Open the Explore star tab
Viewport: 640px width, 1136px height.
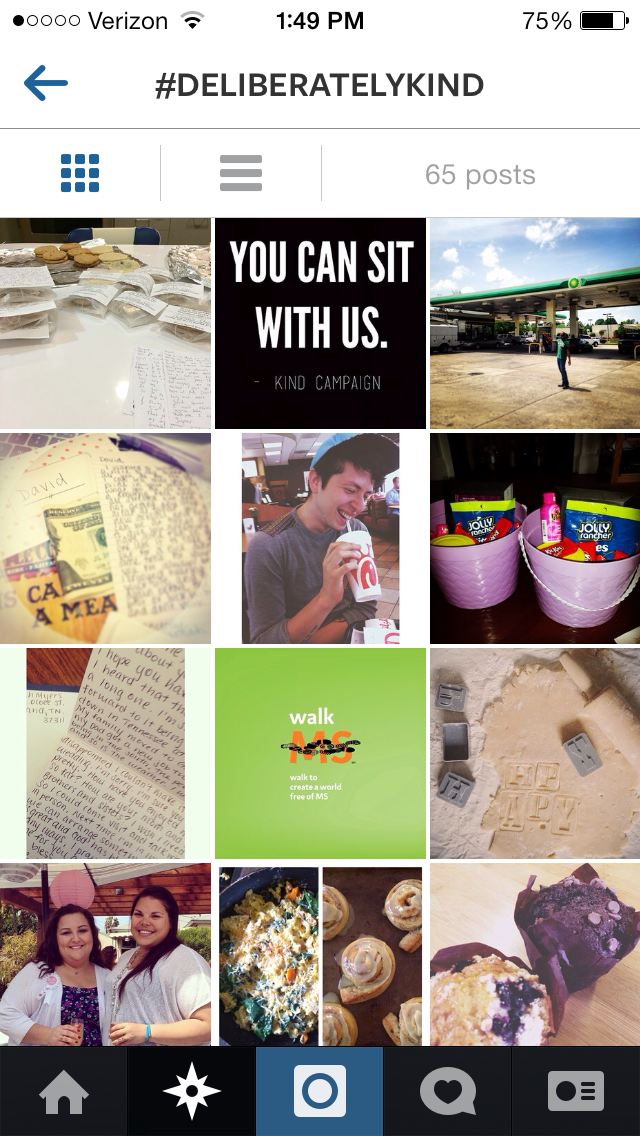coord(192,1091)
